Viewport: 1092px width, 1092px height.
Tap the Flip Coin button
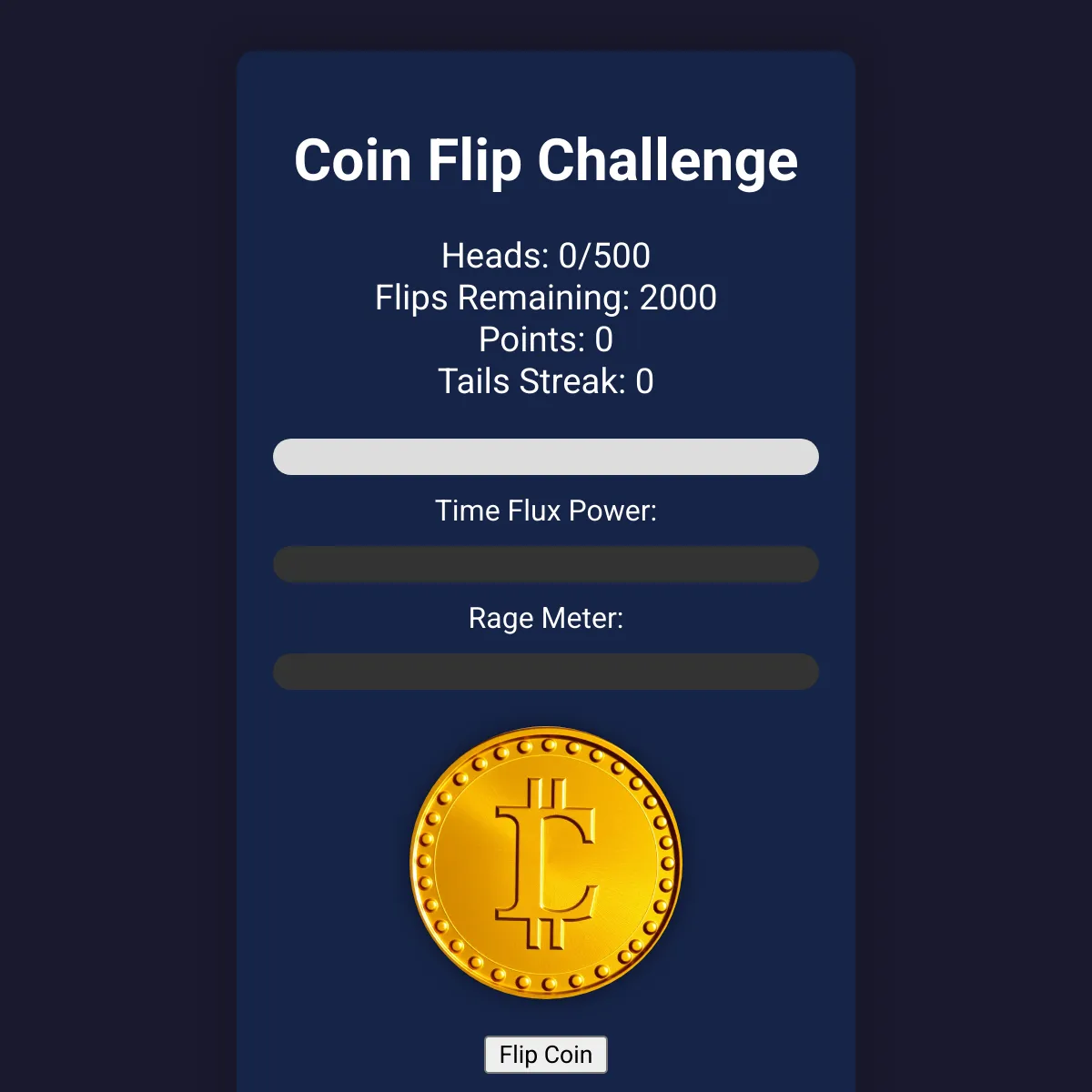pyautogui.click(x=545, y=1054)
